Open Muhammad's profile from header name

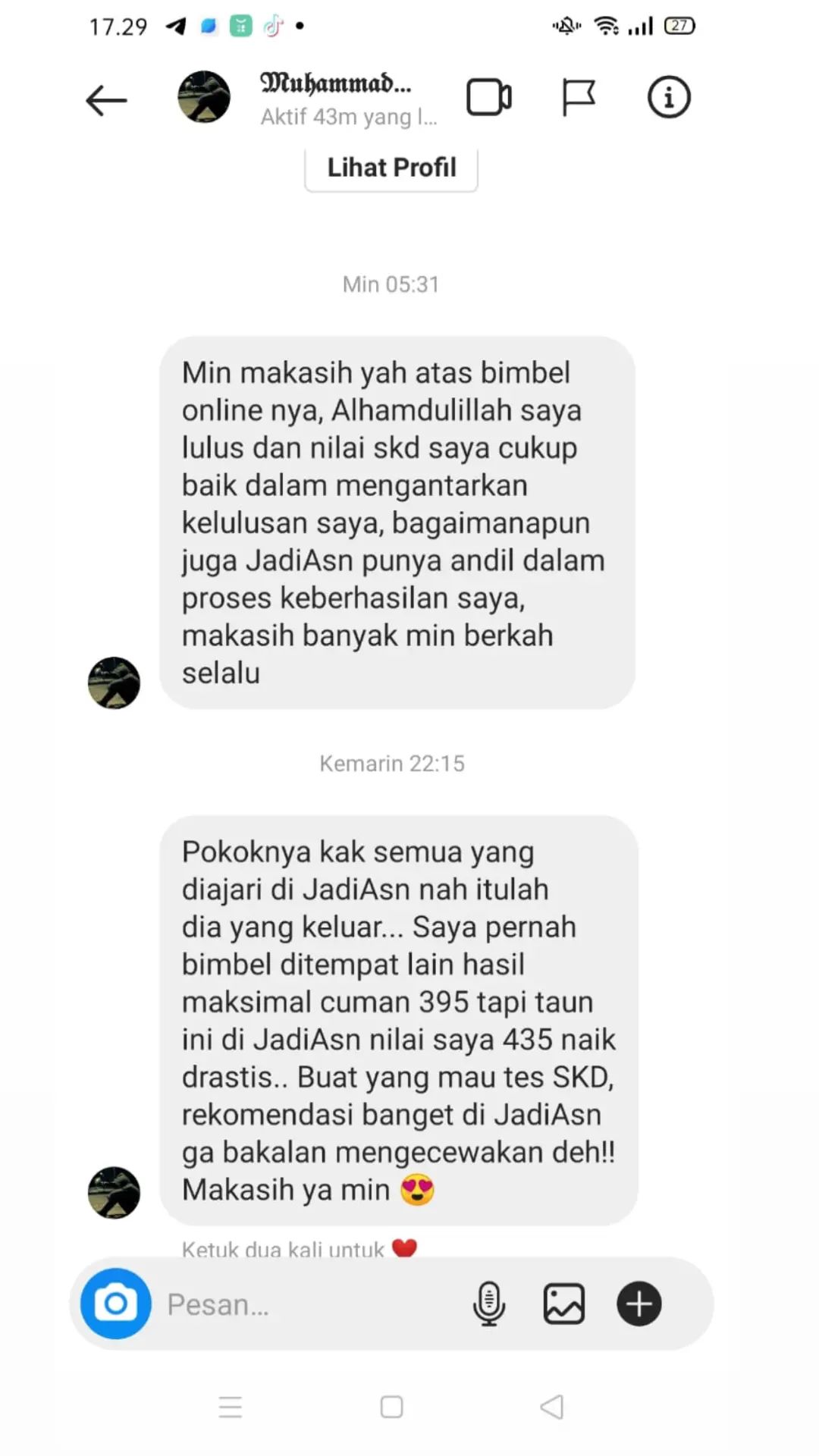[336, 83]
